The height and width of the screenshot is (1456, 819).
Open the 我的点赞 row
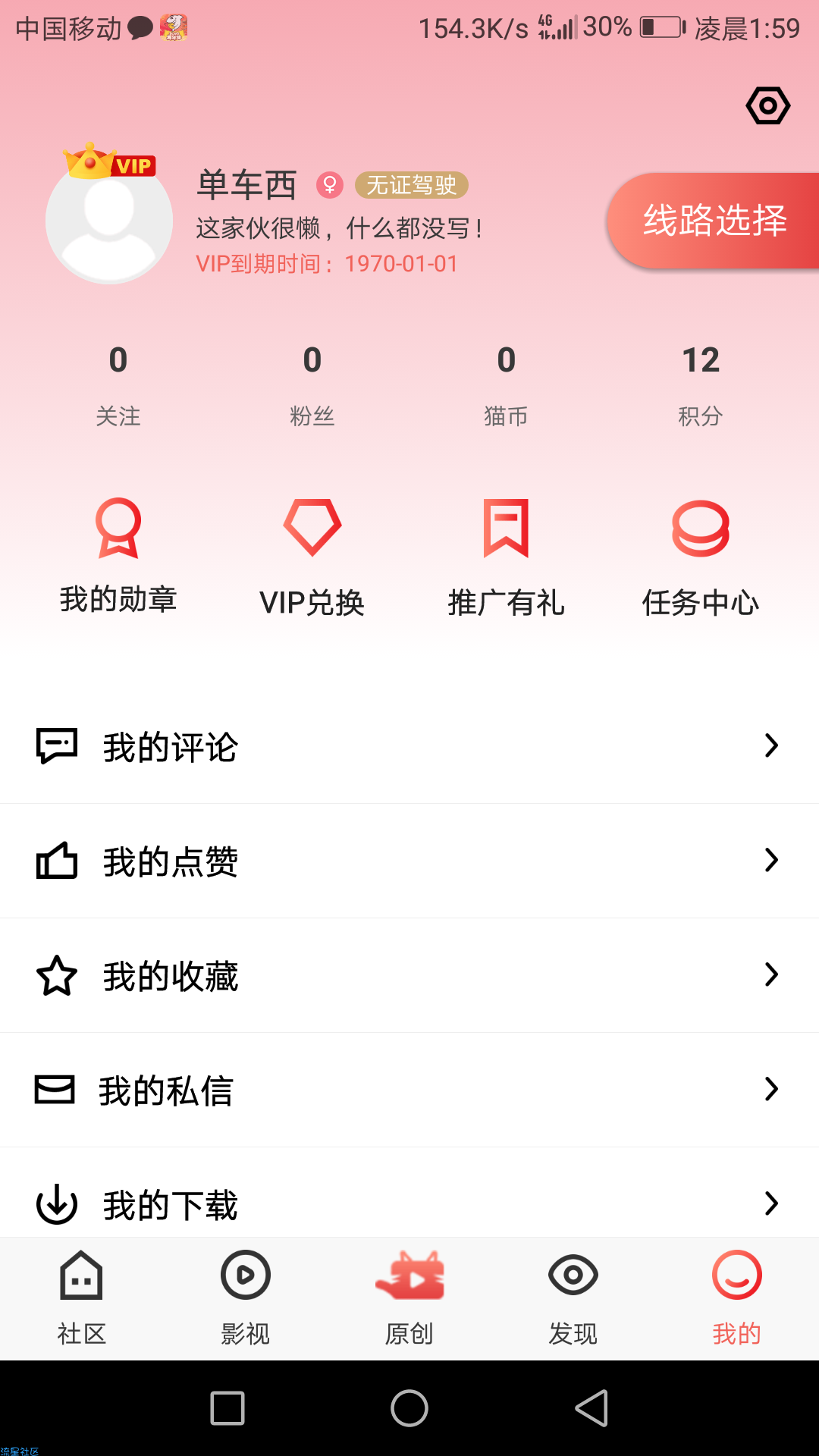[409, 861]
